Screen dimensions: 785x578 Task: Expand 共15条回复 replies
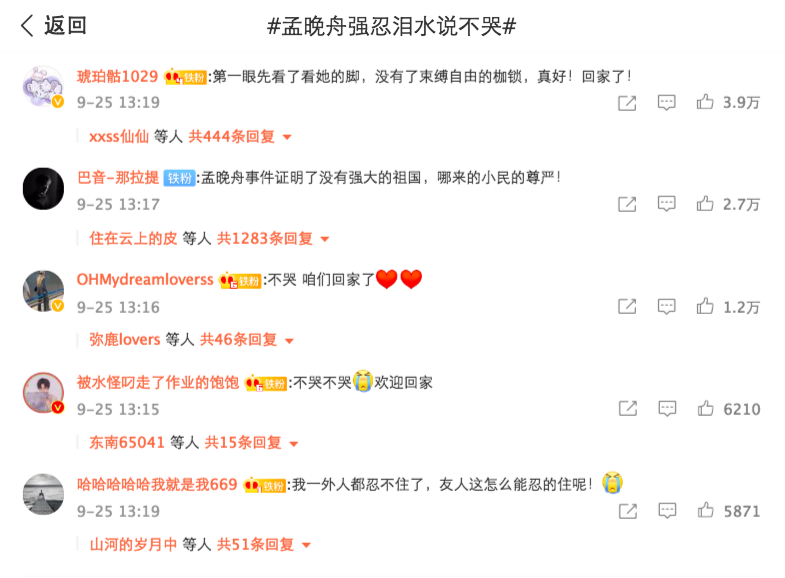point(252,442)
